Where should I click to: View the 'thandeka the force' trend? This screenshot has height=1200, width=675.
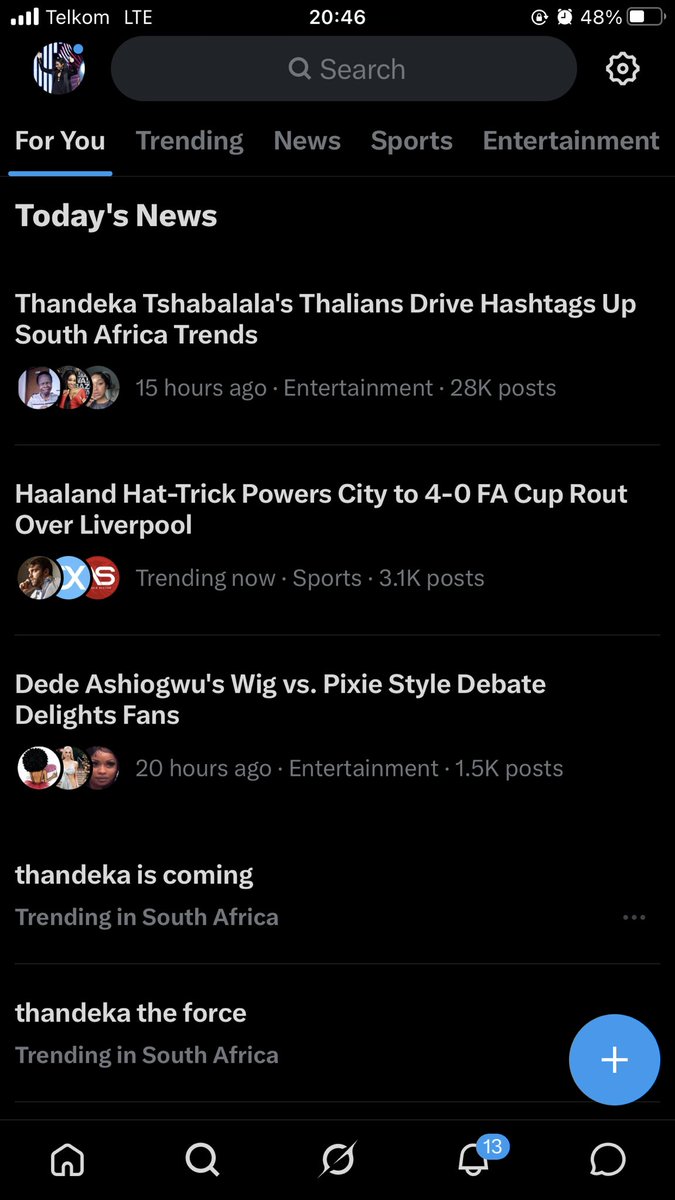click(130, 1013)
